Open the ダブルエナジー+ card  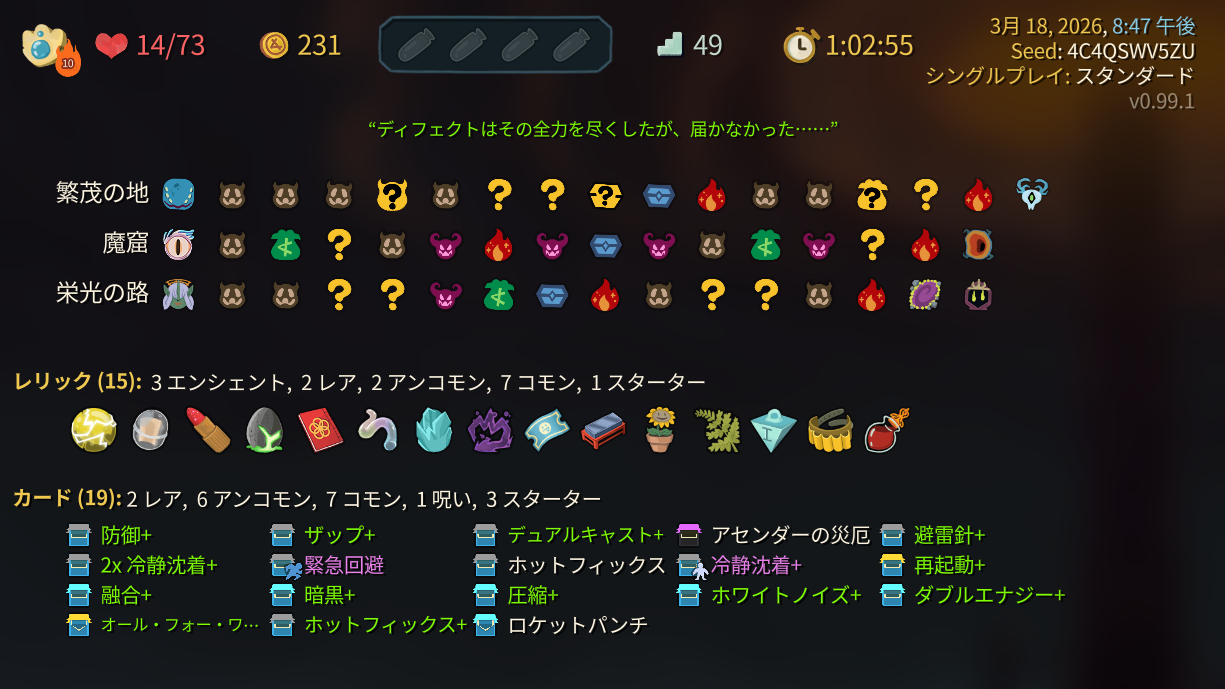973,595
